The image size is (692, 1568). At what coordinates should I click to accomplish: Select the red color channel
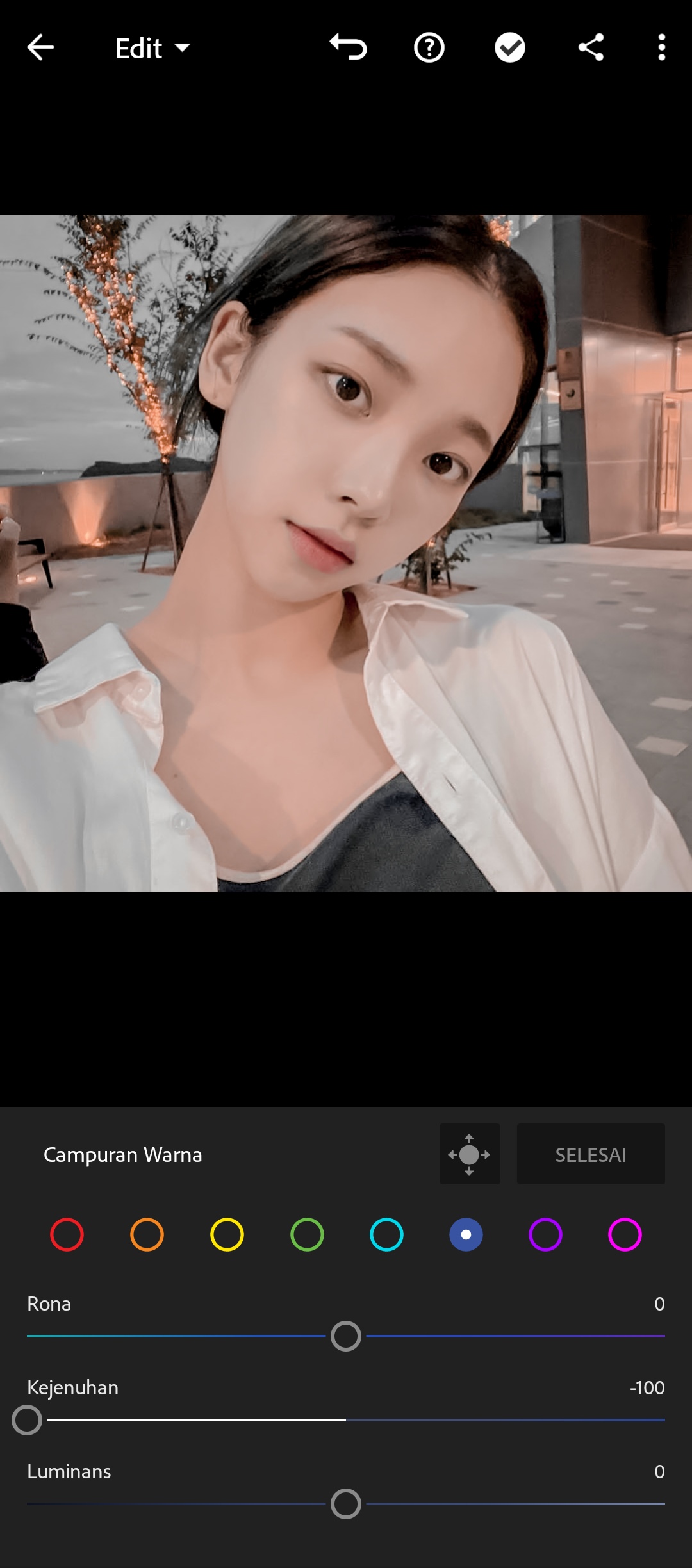tap(67, 1234)
